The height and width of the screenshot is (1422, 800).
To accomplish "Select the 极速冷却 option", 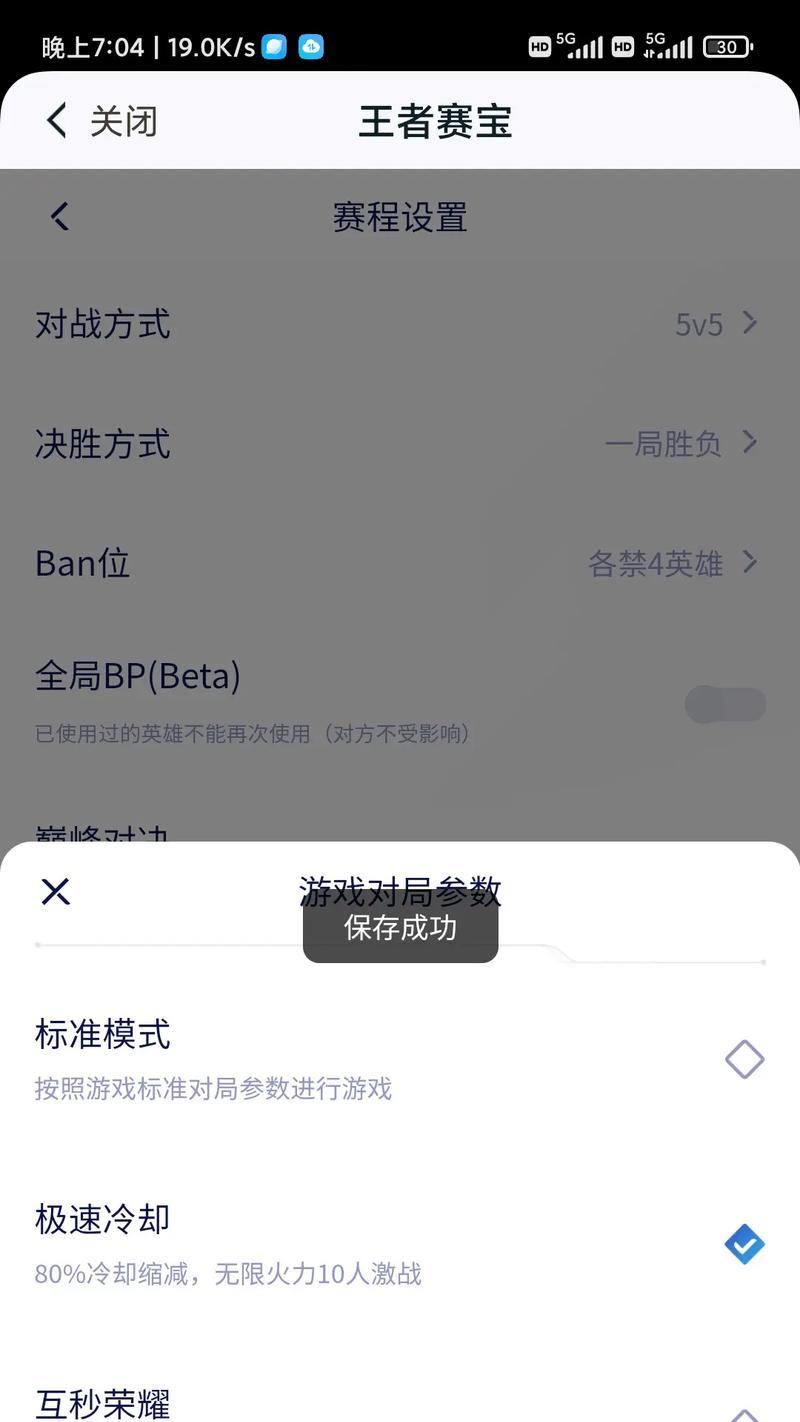I will point(400,1244).
